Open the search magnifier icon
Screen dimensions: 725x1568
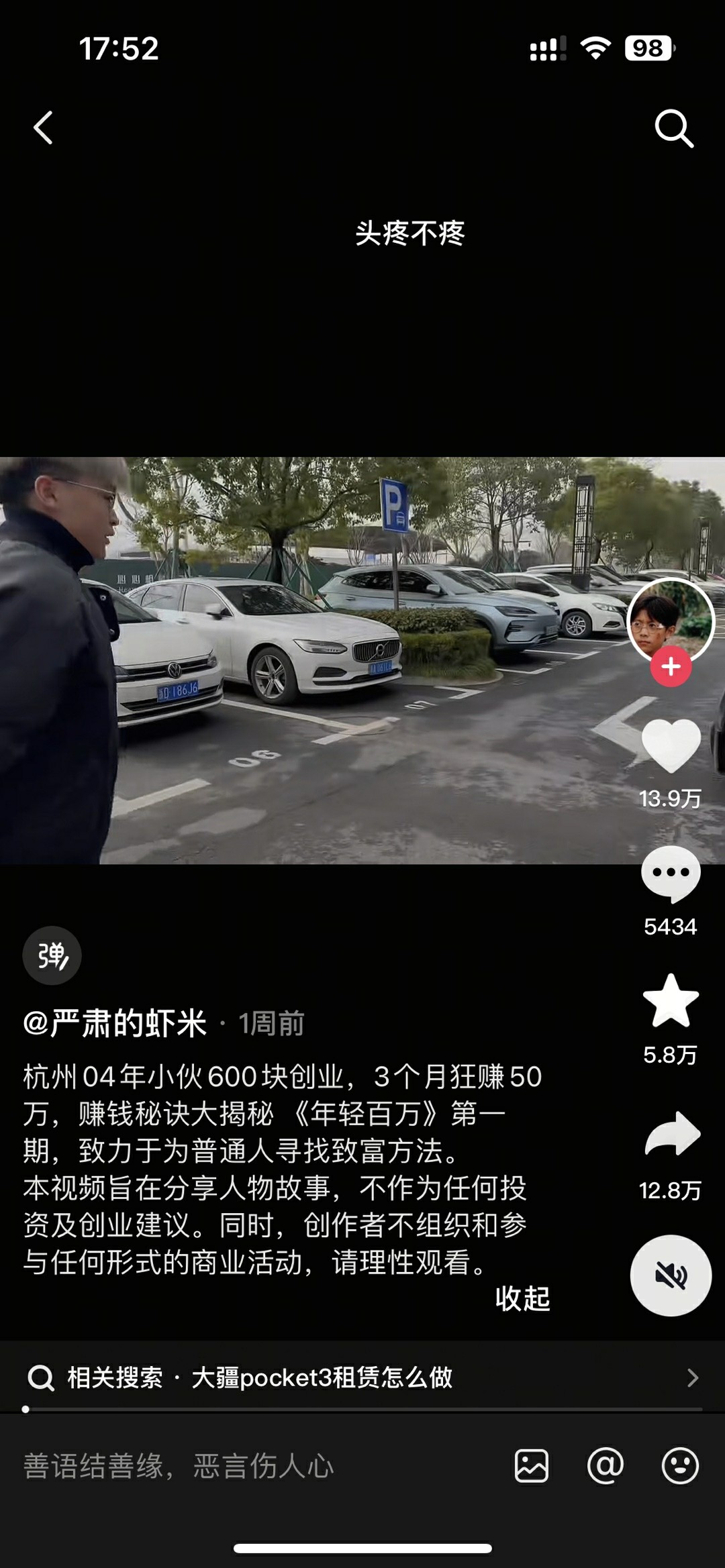(x=673, y=128)
